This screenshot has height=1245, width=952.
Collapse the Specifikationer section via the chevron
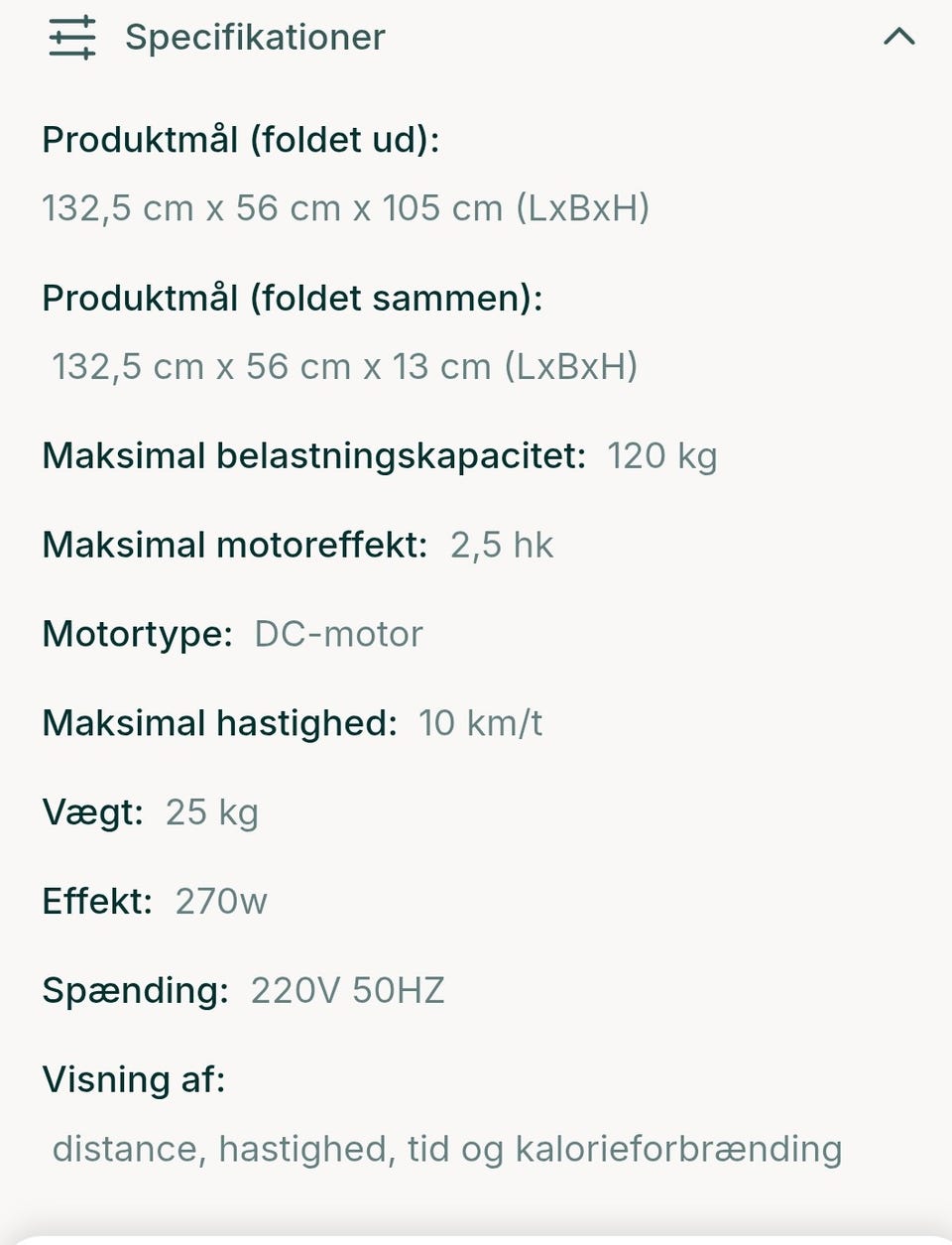898,38
